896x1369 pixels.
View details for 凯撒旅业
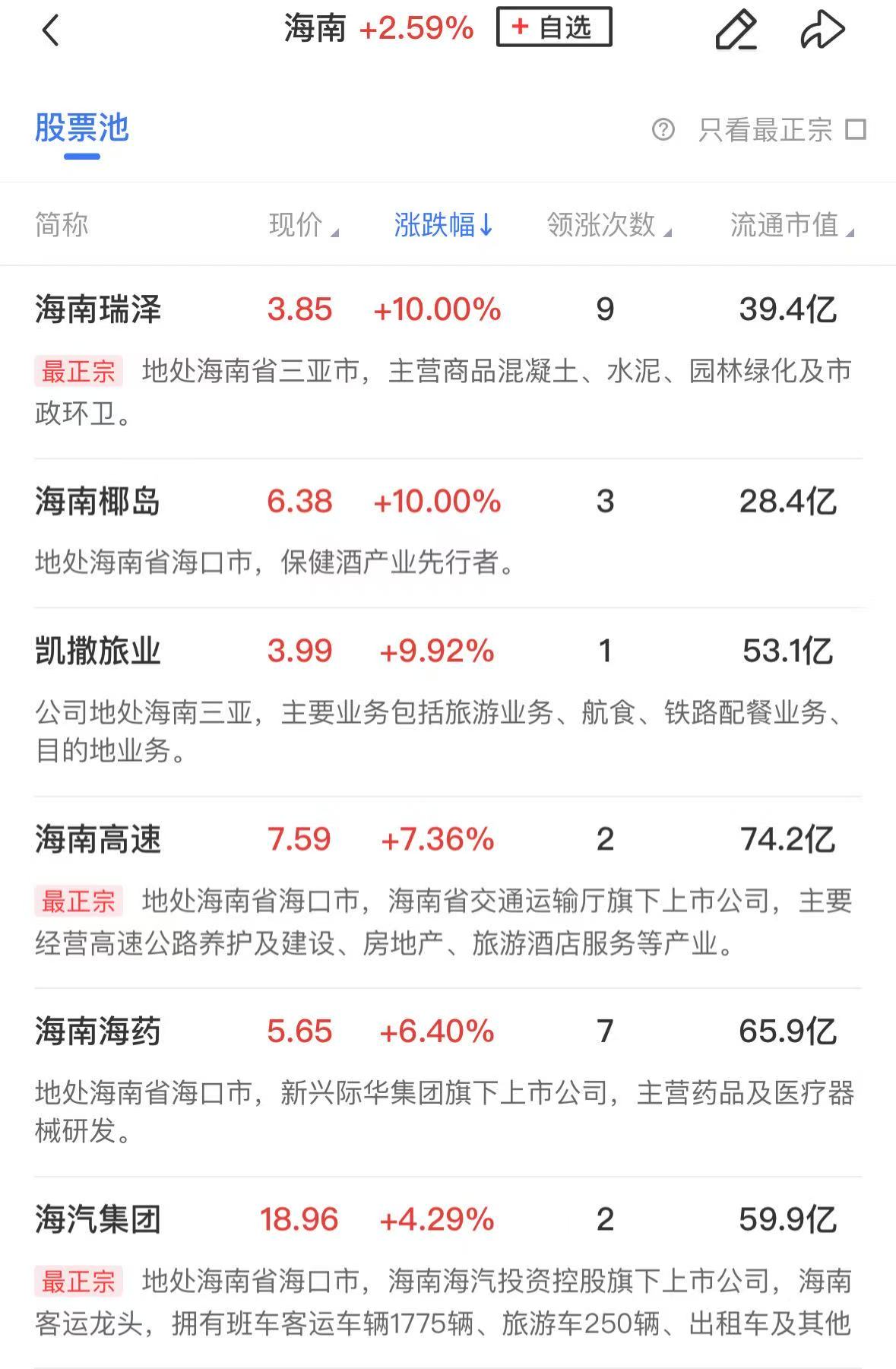pos(98,651)
